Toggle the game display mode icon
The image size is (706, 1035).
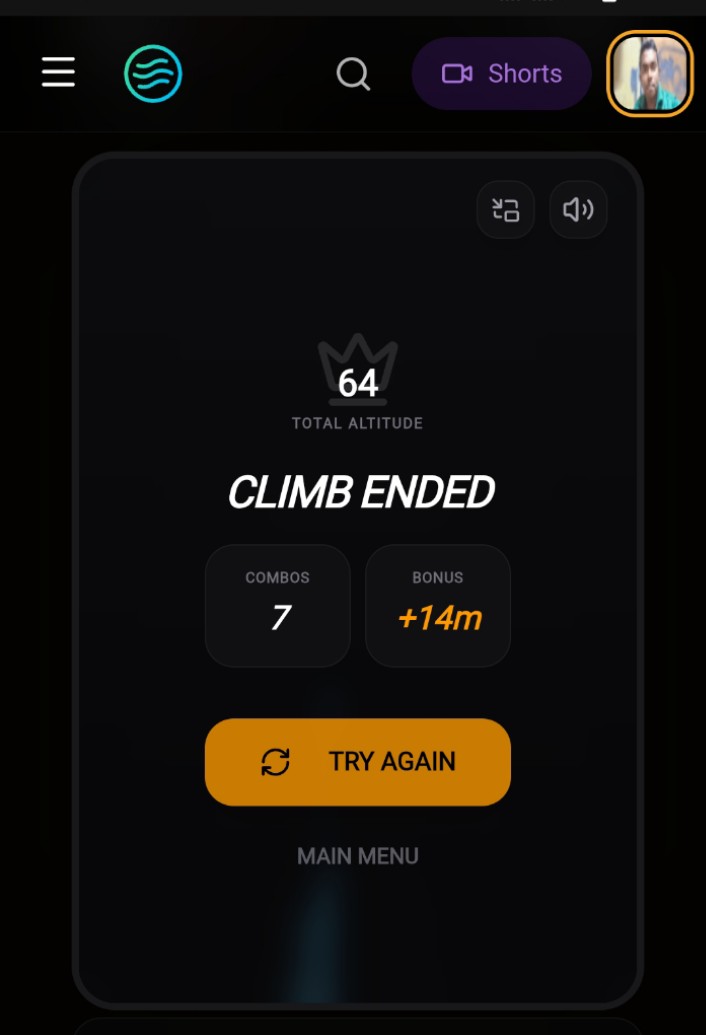pos(506,210)
